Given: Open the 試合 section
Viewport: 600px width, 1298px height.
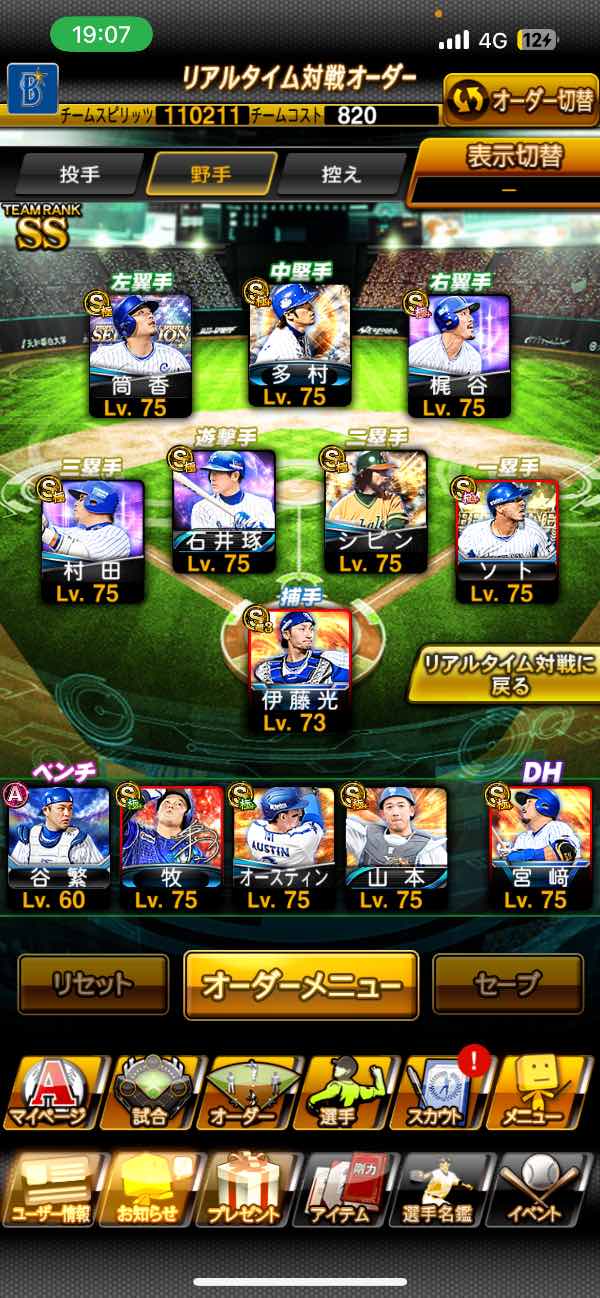Looking at the screenshot, I should [x=152, y=1092].
